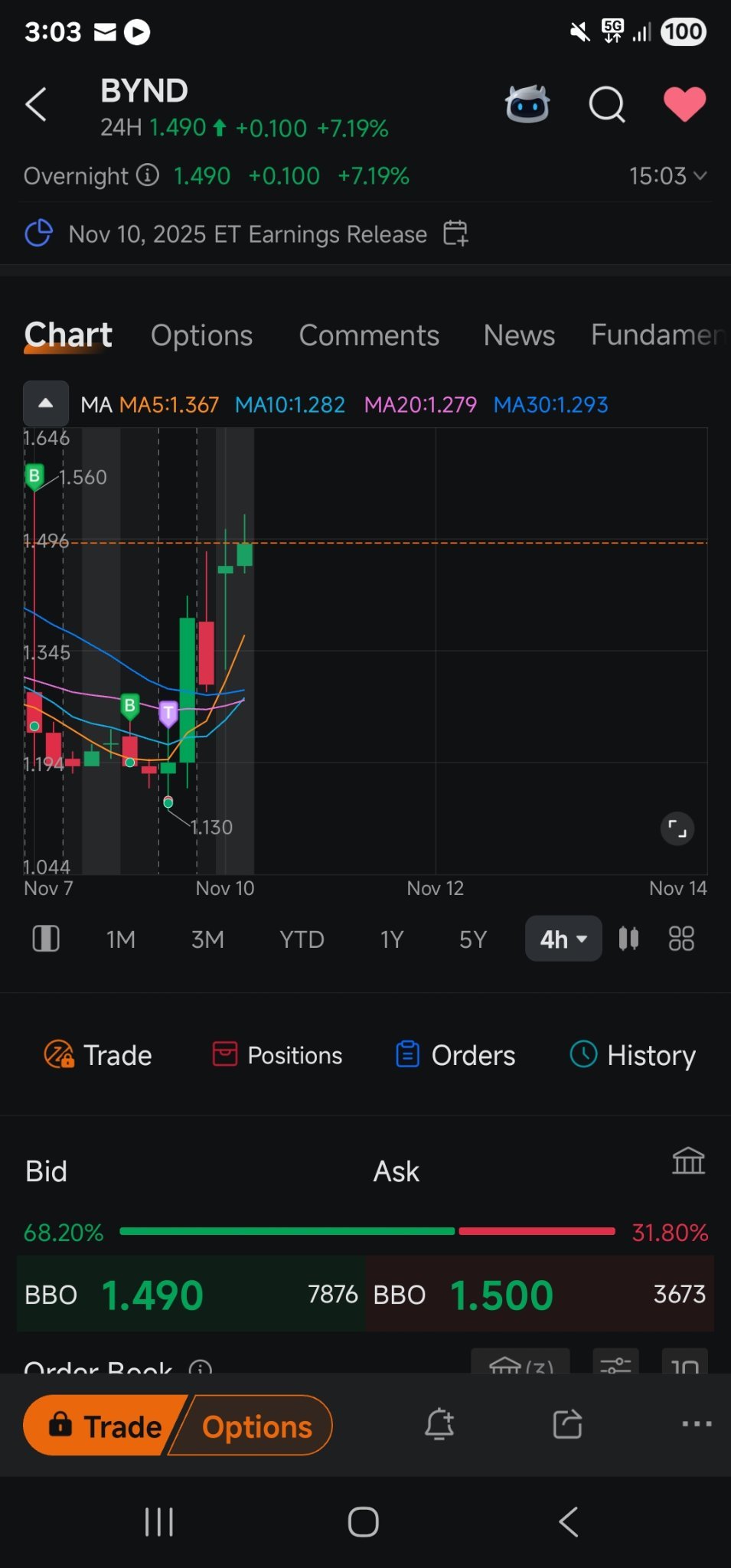This screenshot has width=731, height=1568.
Task: Switch to the Comments tab
Action: click(x=369, y=335)
